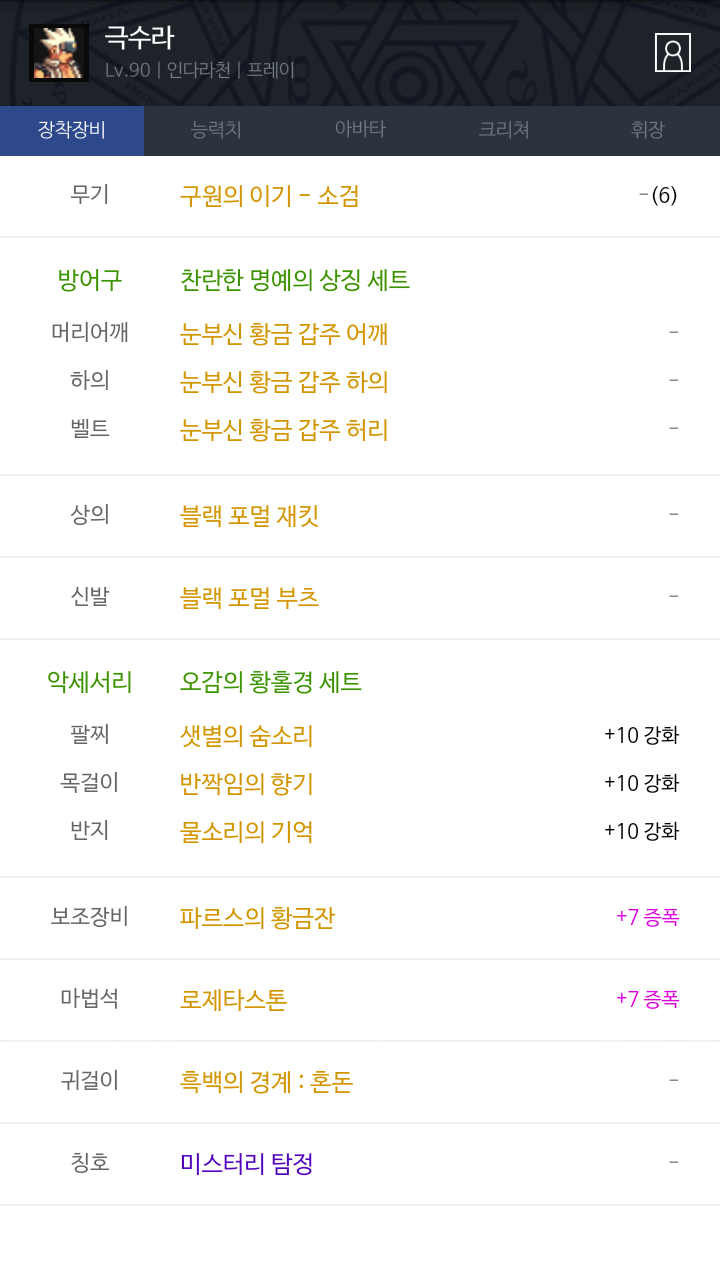
Task: View 눈부신 황금 갑주 어깨 details
Action: click(x=284, y=334)
